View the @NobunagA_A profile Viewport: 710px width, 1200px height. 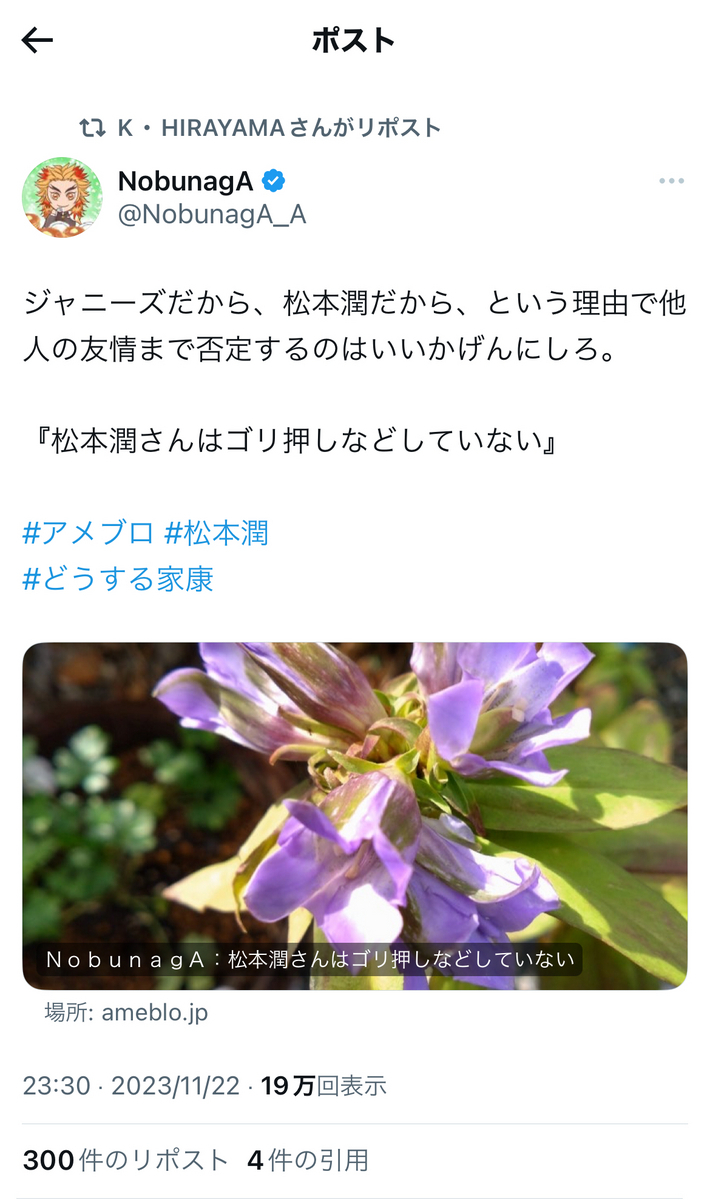click(212, 215)
